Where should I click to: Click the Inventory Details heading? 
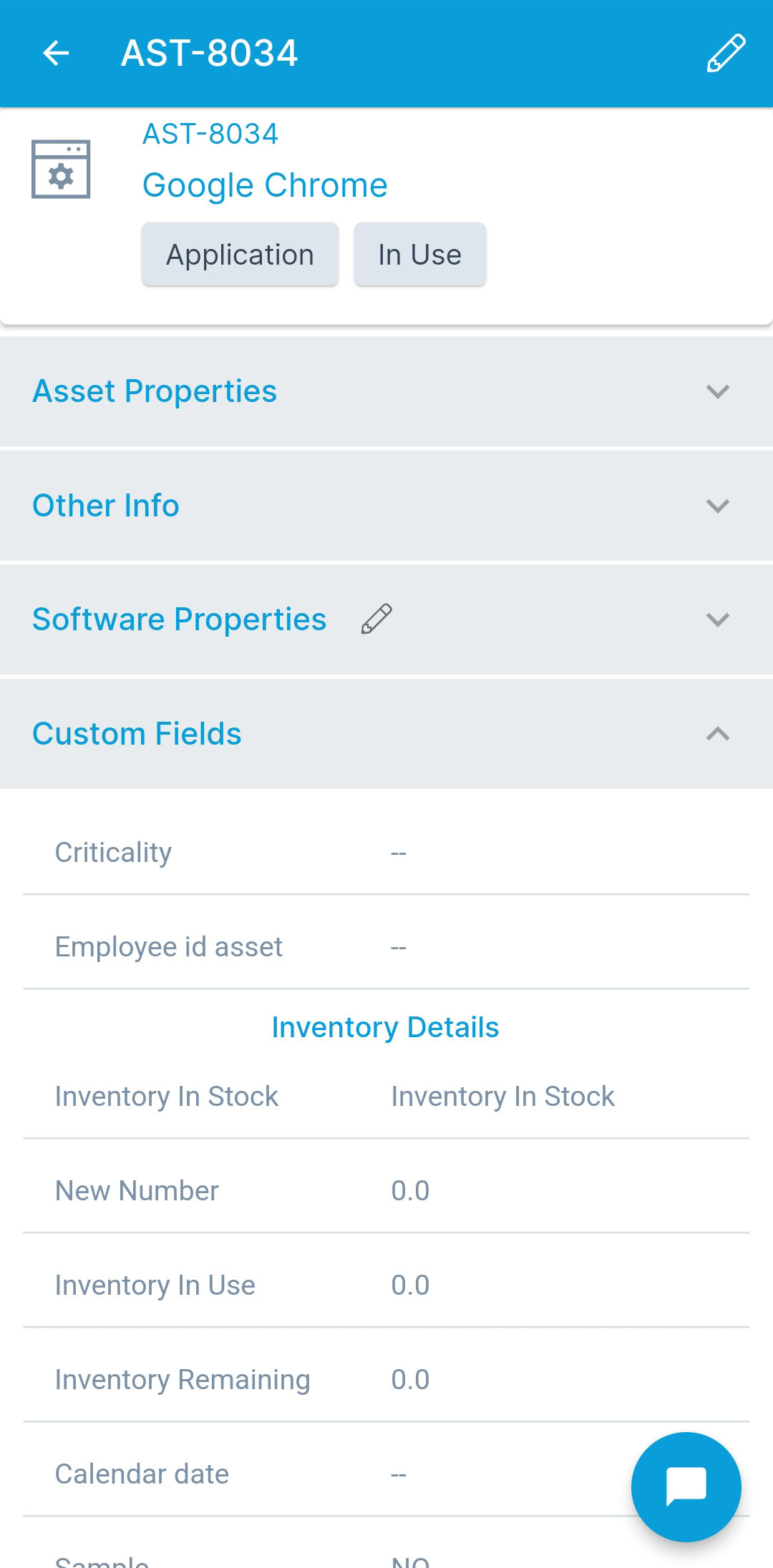point(385,1026)
